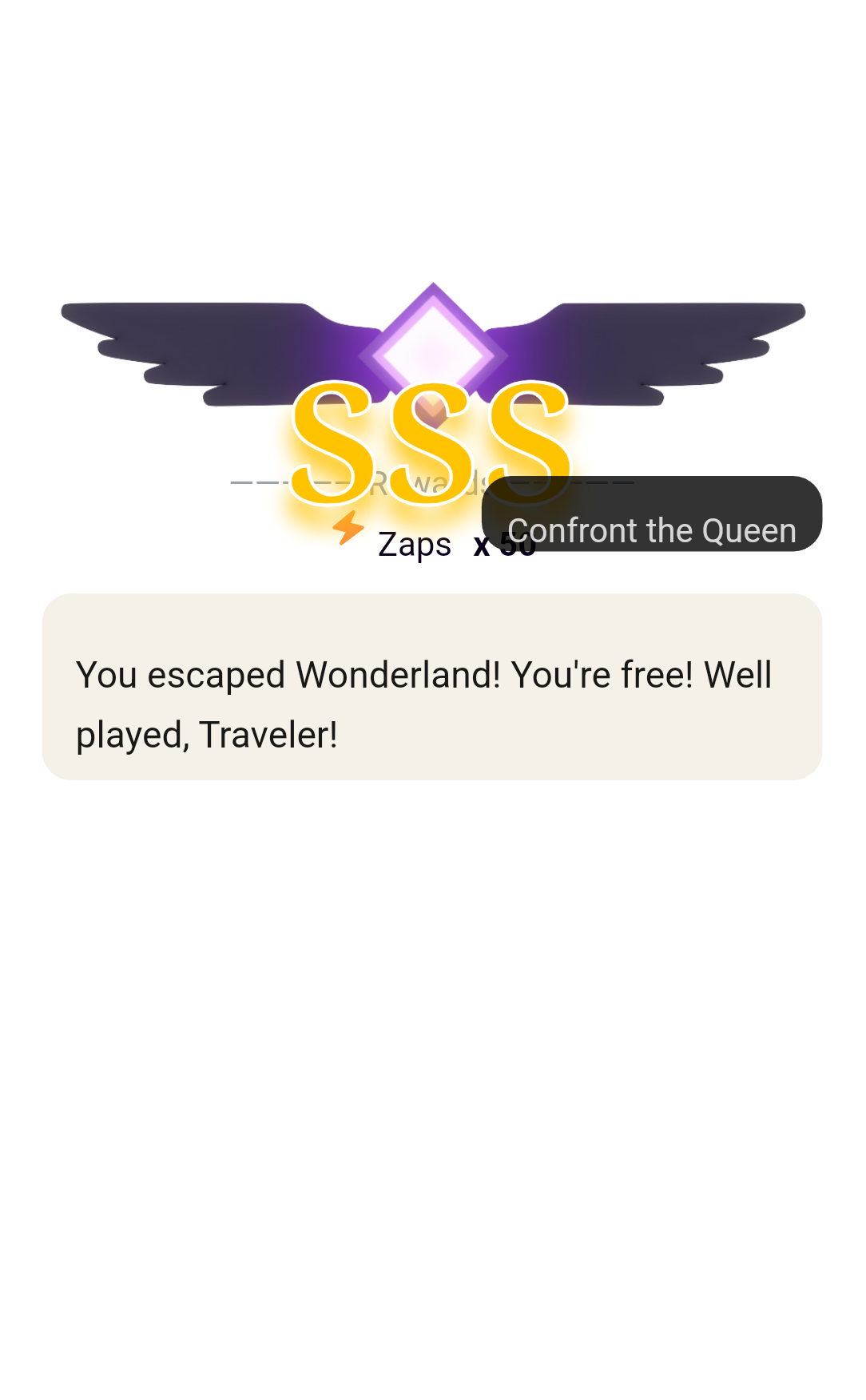Tap the Confront the Queen button
The height and width of the screenshot is (1400, 866).
[x=651, y=515]
